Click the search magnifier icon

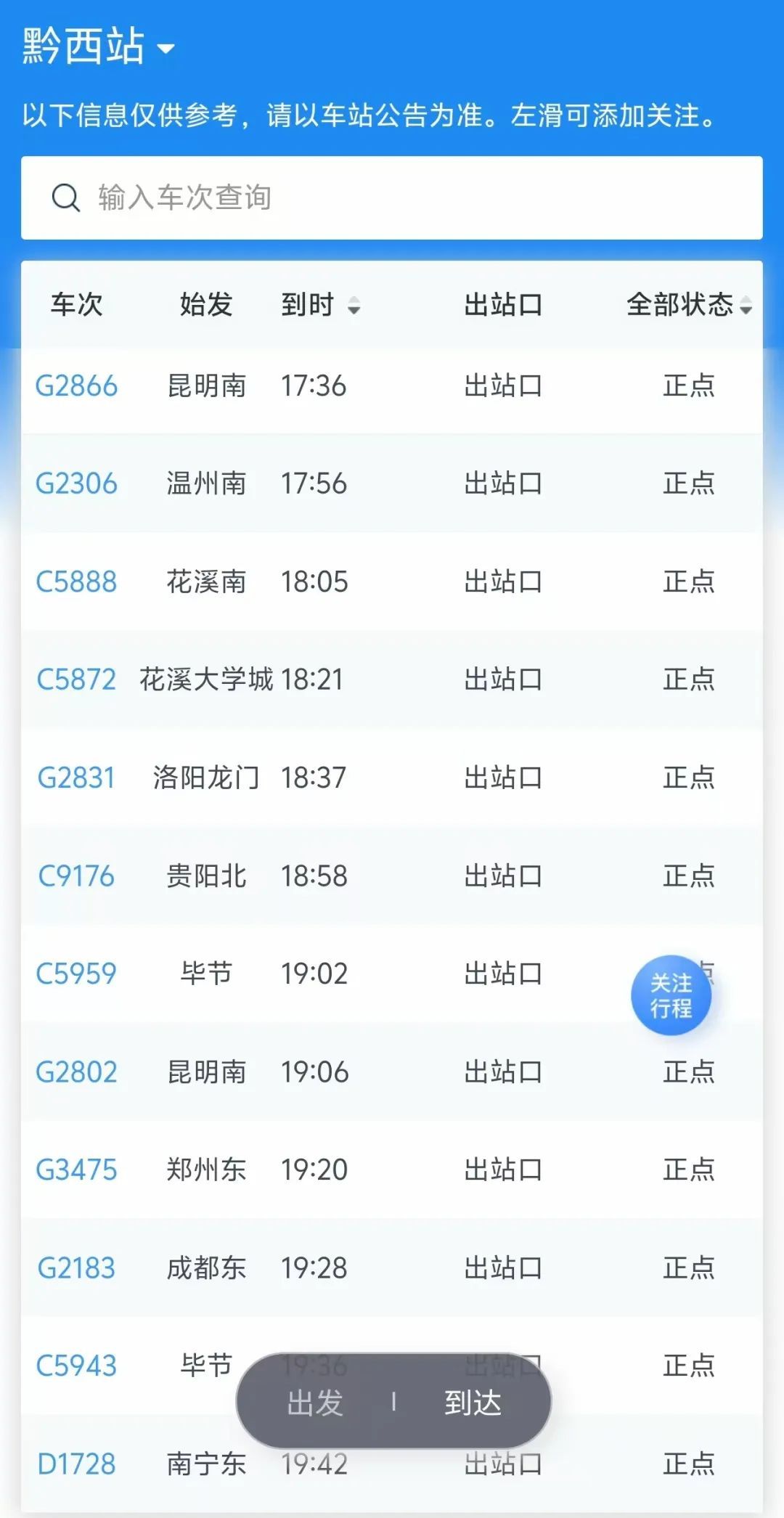[66, 196]
